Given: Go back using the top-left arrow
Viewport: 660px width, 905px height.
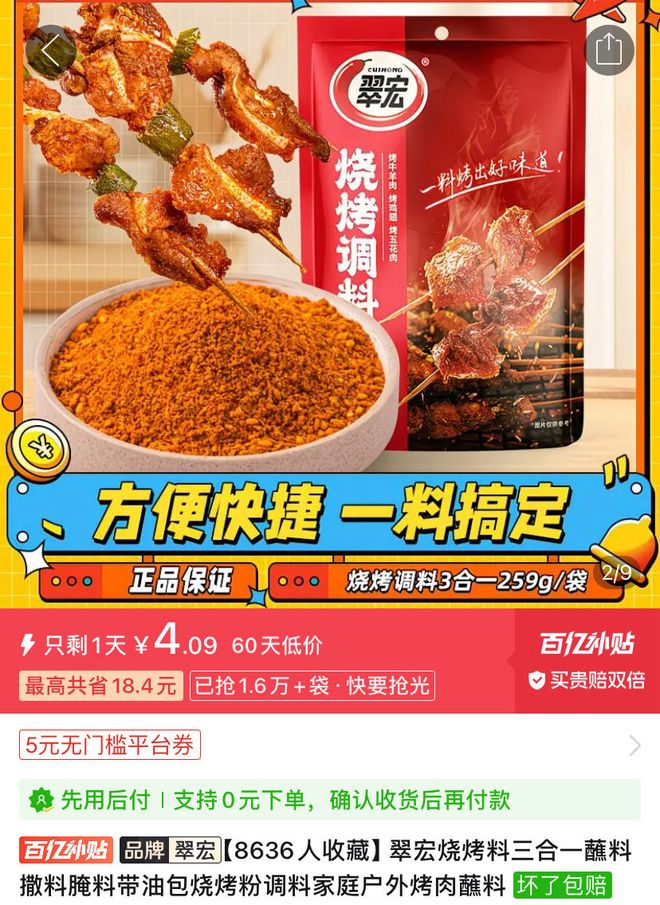Looking at the screenshot, I should [50, 50].
